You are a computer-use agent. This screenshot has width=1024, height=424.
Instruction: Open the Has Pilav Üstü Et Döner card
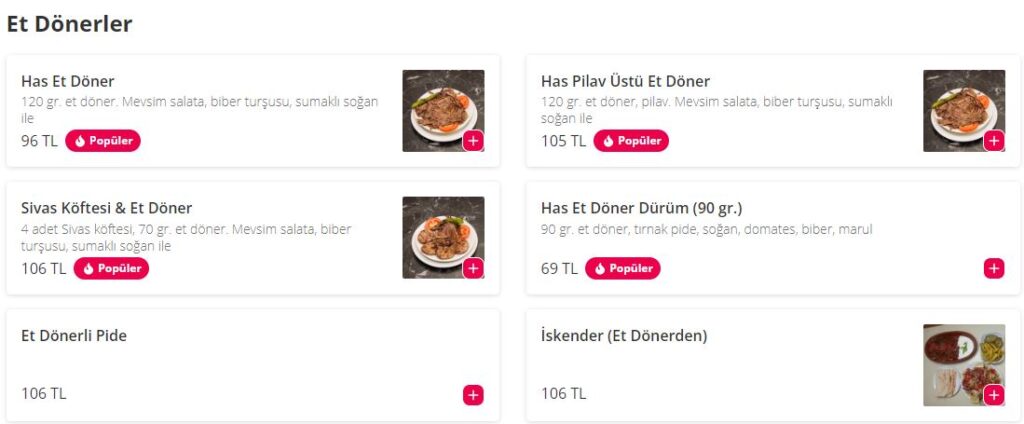[625, 81]
